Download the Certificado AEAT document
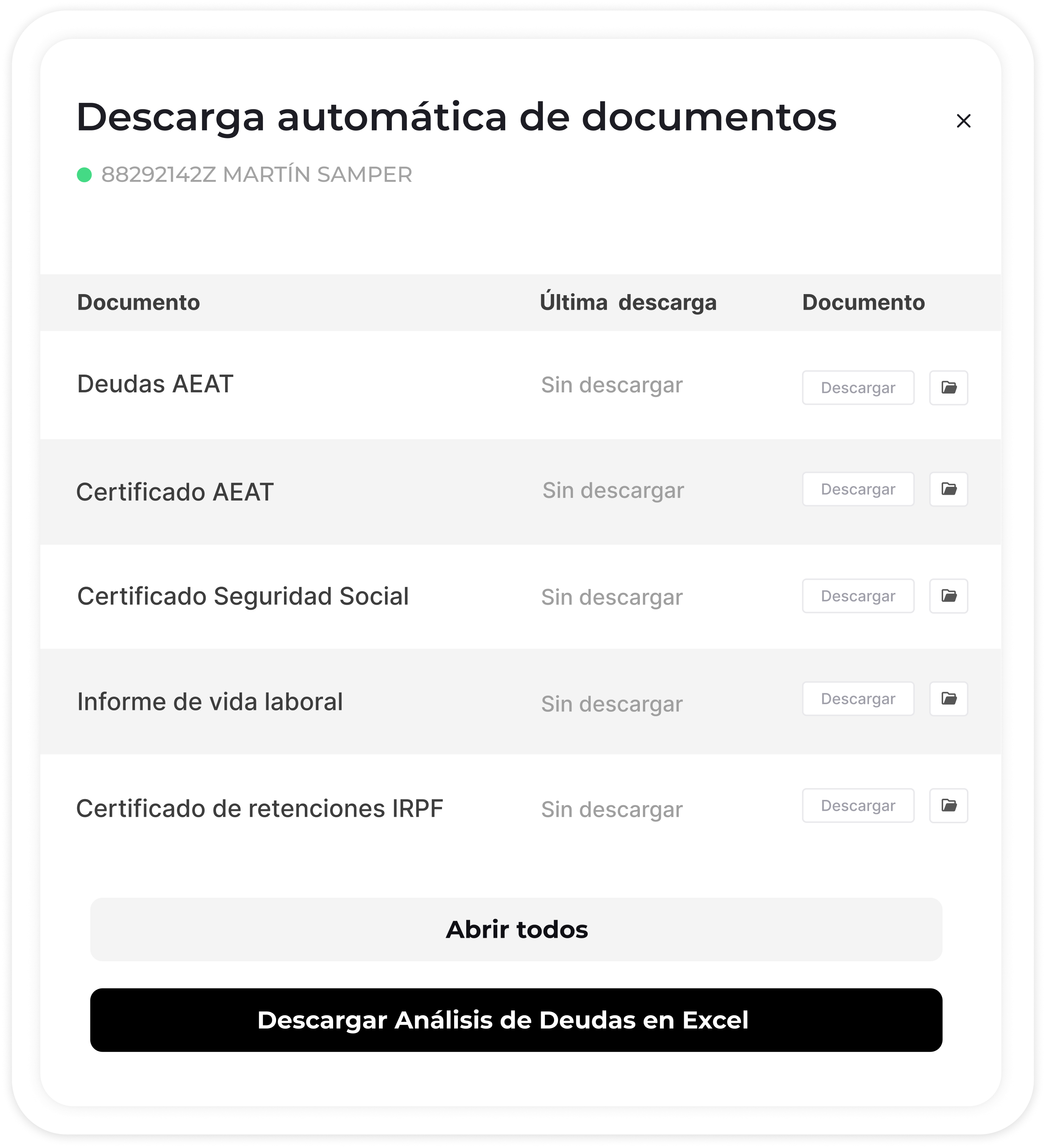The height and width of the screenshot is (1148, 1046). point(858,489)
